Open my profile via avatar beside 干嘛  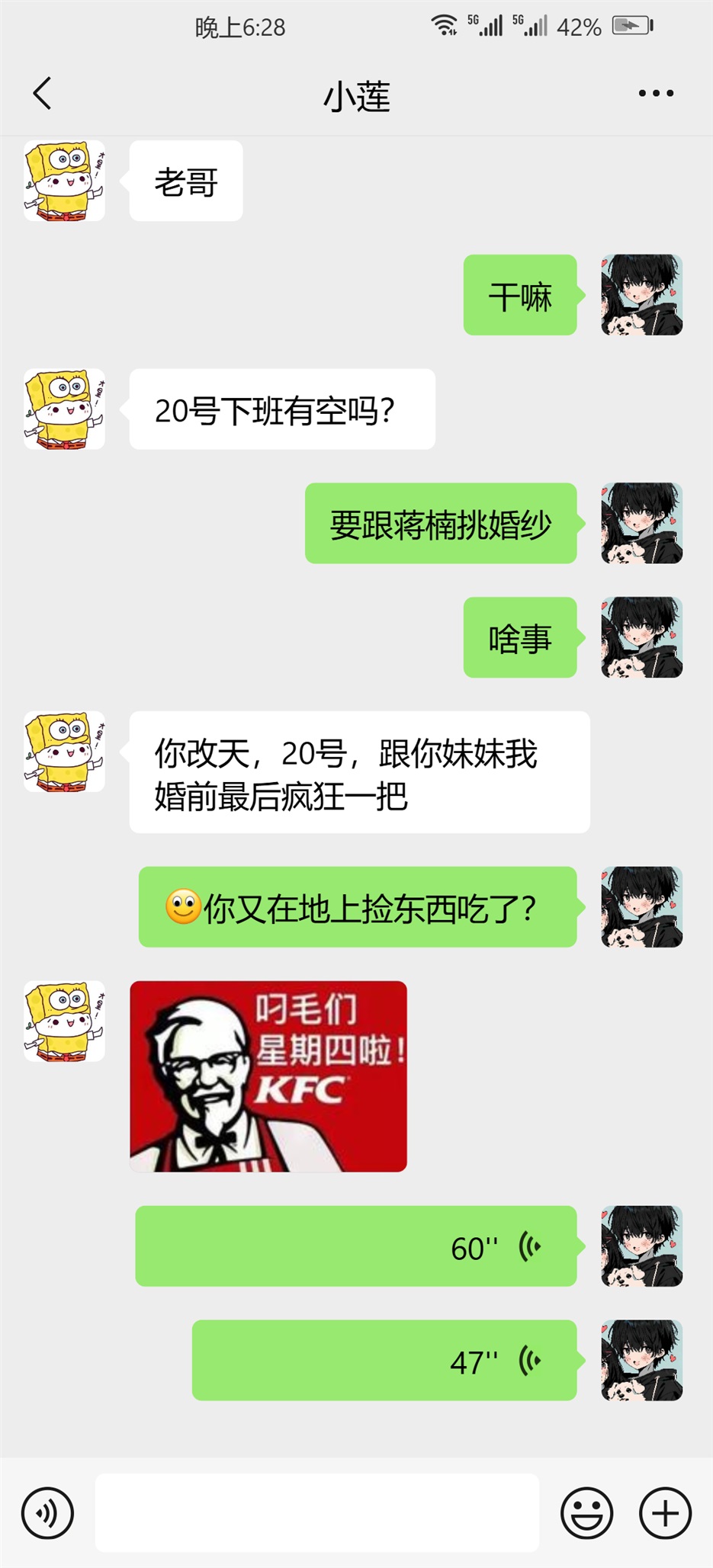point(641,295)
